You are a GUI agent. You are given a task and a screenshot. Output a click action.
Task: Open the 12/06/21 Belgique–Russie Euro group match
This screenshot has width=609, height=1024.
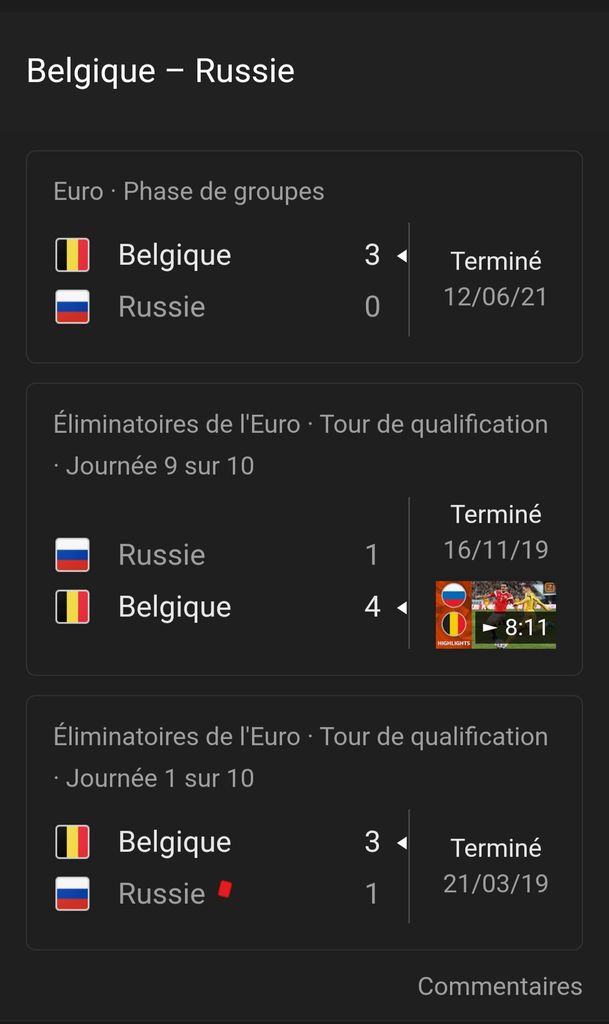(304, 257)
